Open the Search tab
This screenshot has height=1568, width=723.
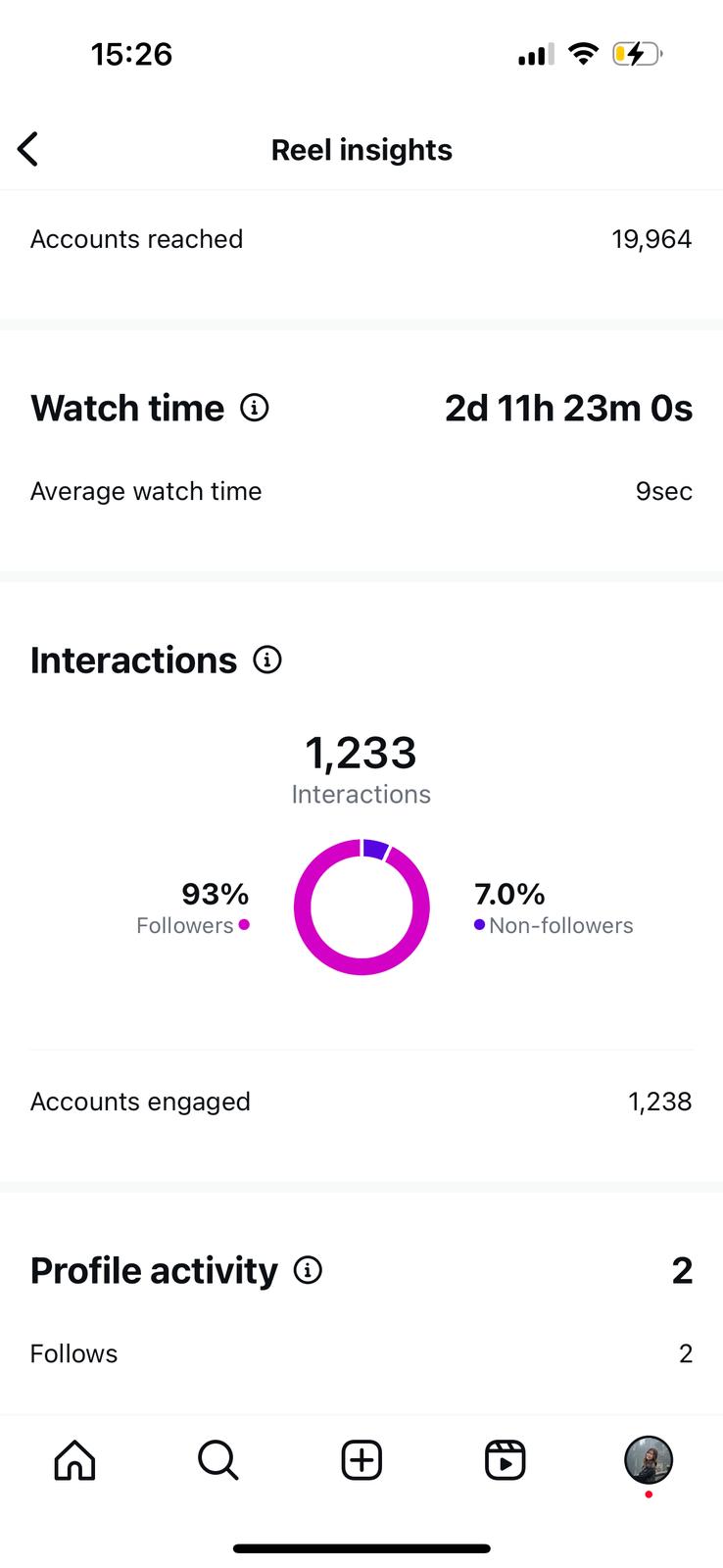217,1460
